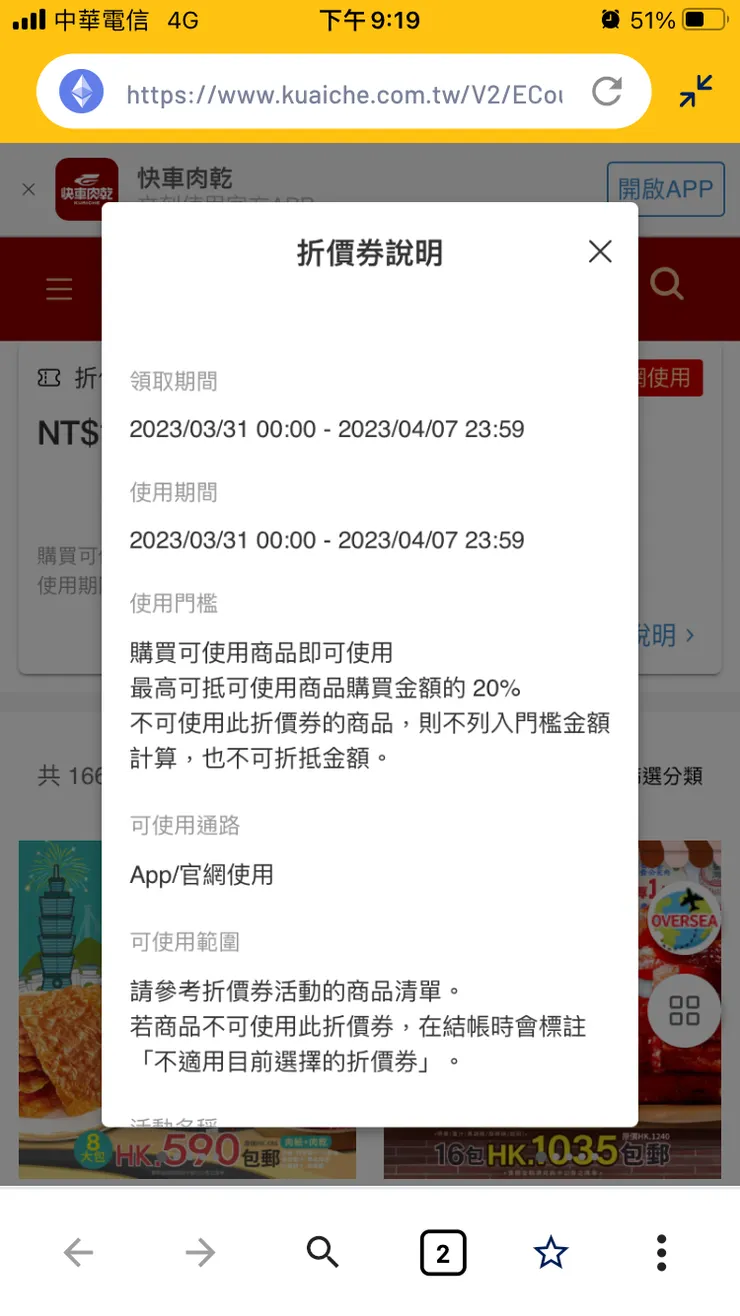This screenshot has width=740, height=1316.
Task: Tap the site icon in the address bar
Action: pyautogui.click(x=79, y=91)
